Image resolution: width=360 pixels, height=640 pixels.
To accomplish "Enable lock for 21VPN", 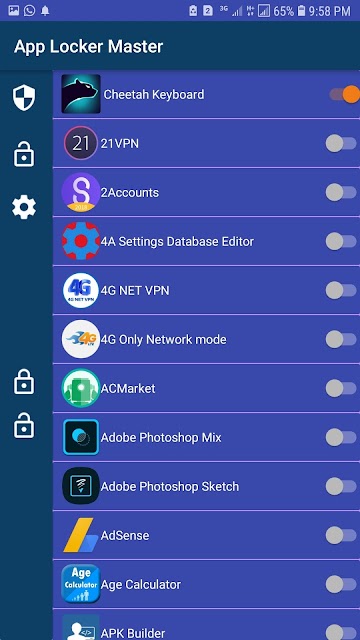I will pyautogui.click(x=341, y=144).
